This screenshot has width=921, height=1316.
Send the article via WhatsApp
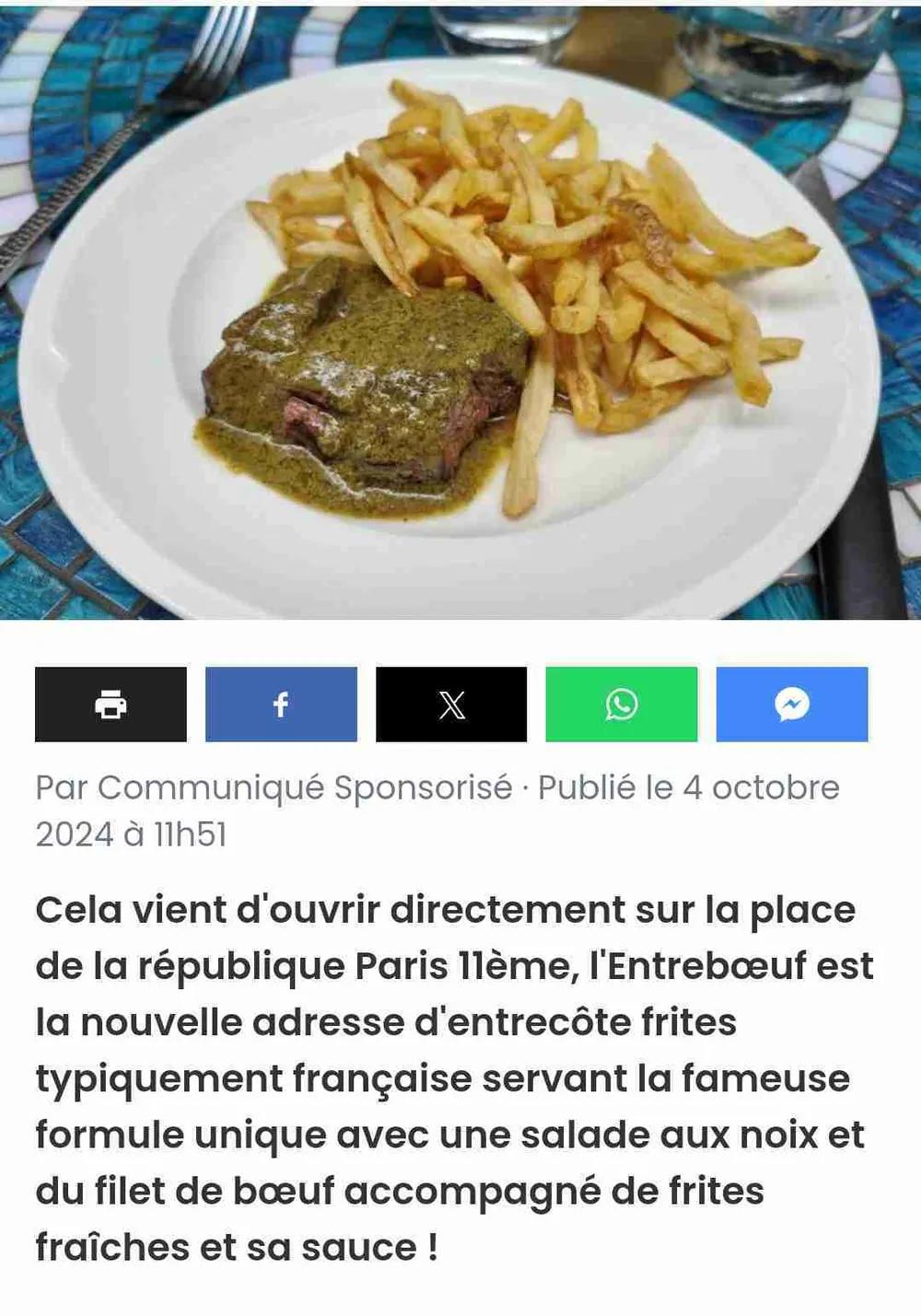622,705
